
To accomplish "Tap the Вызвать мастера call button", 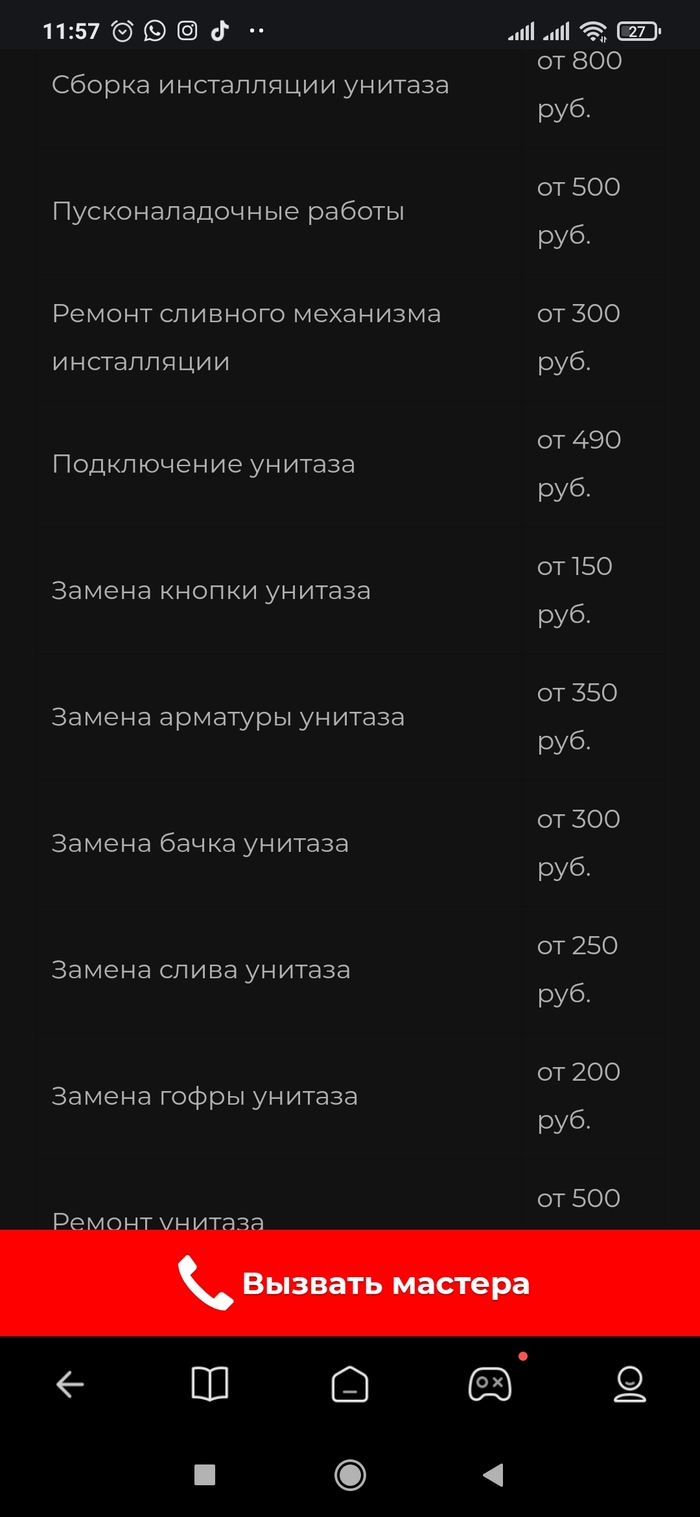I will coord(350,1283).
